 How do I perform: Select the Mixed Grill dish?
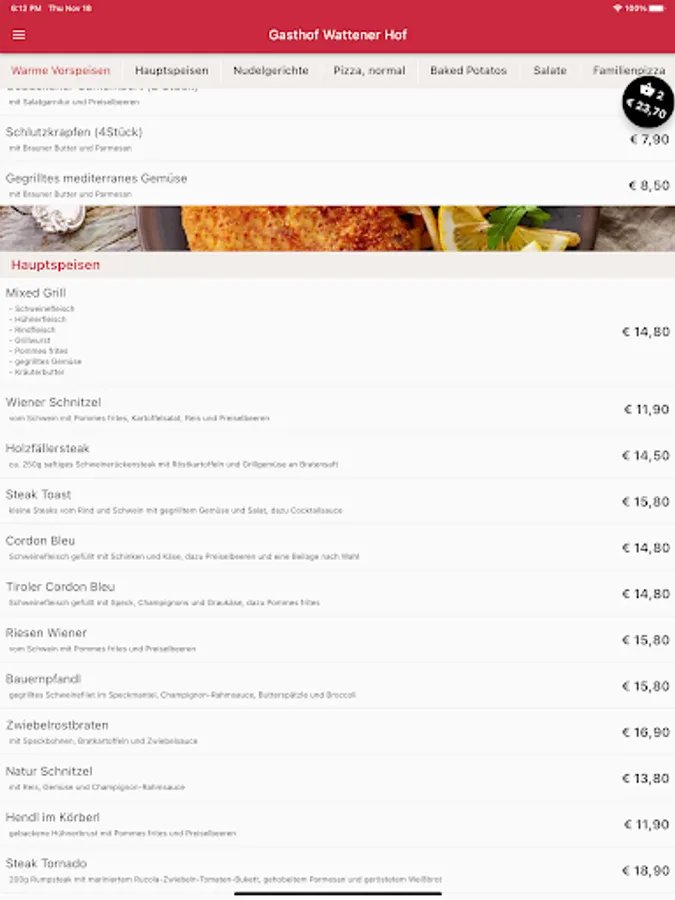point(337,331)
